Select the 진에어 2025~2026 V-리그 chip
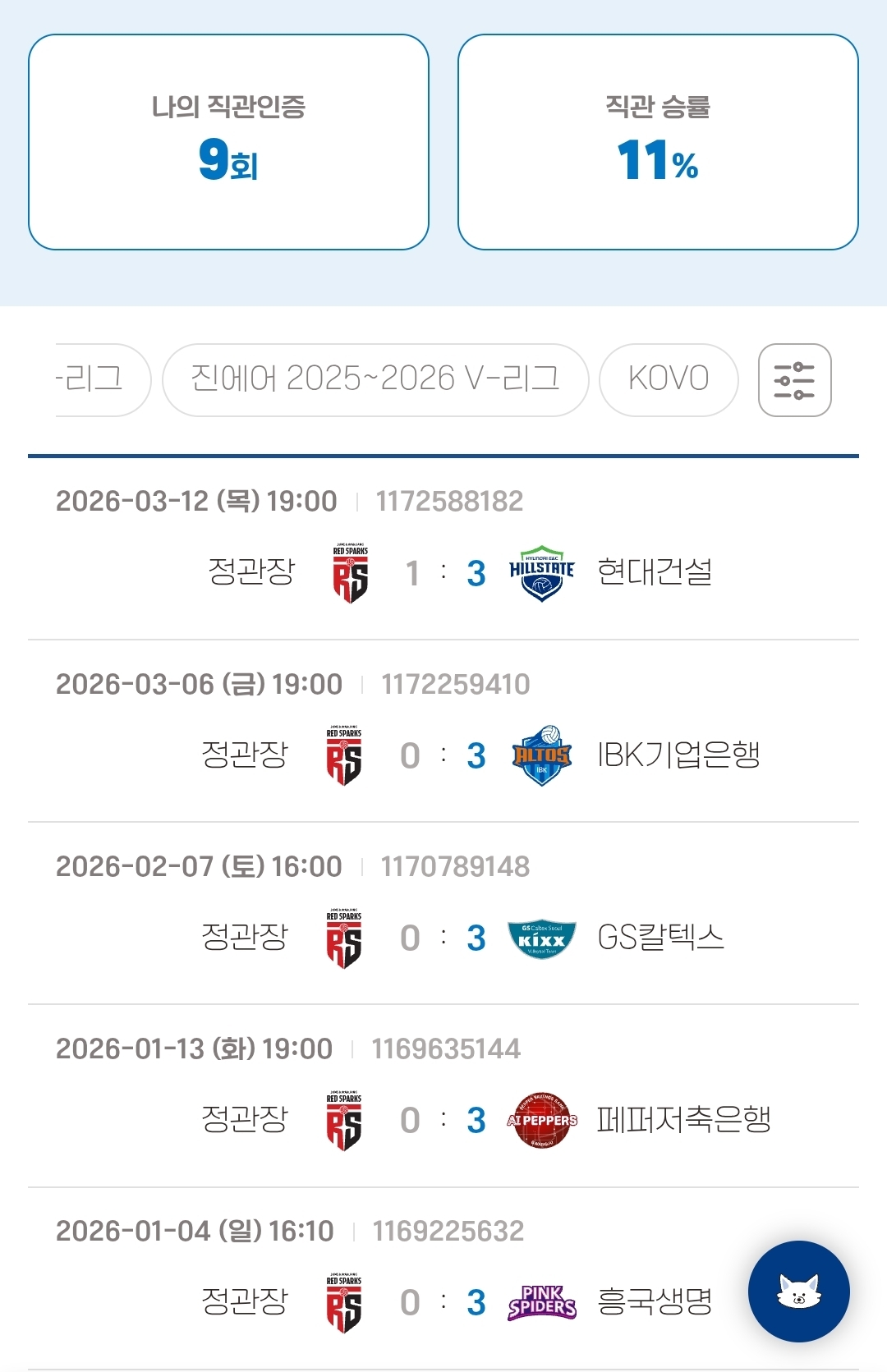This screenshot has width=887, height=1372. (375, 380)
